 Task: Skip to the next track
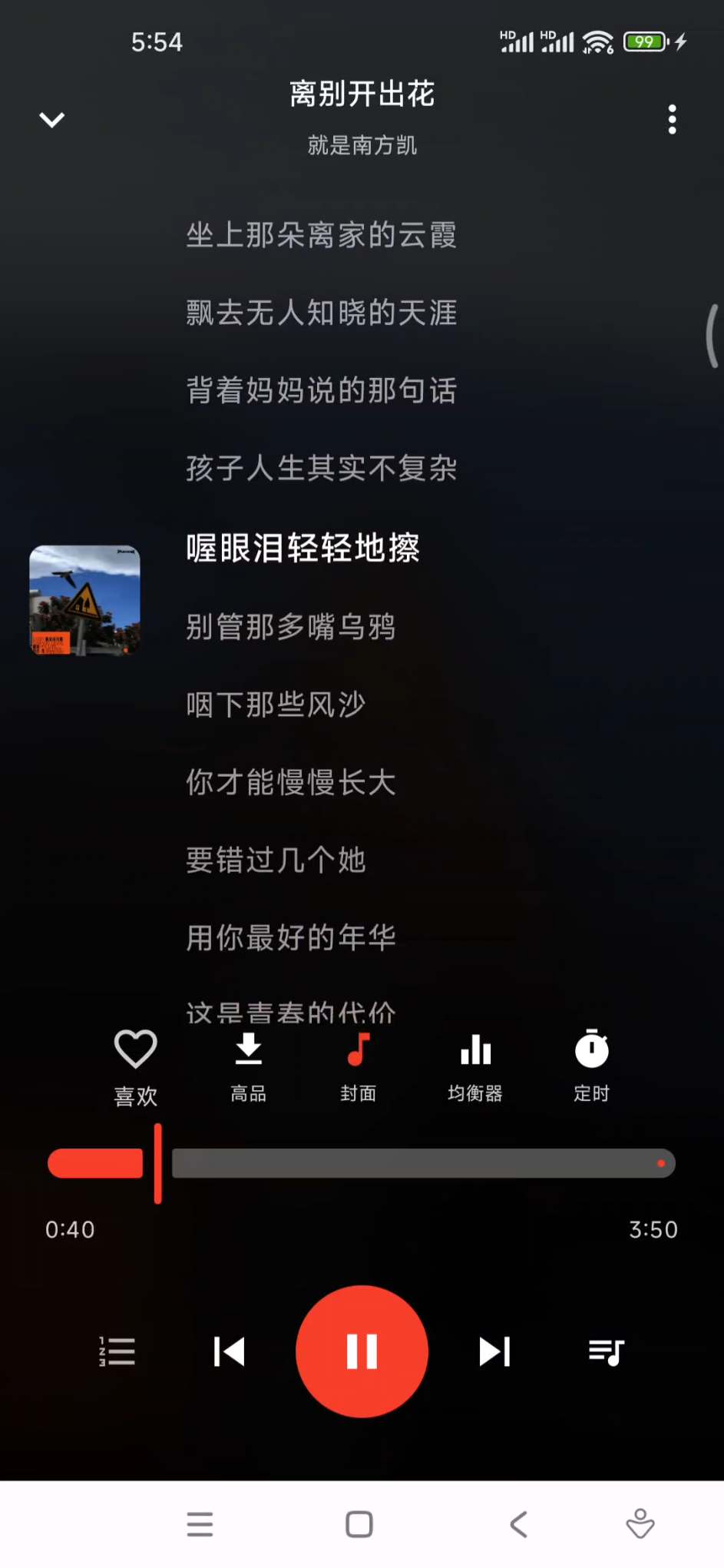[494, 1351]
